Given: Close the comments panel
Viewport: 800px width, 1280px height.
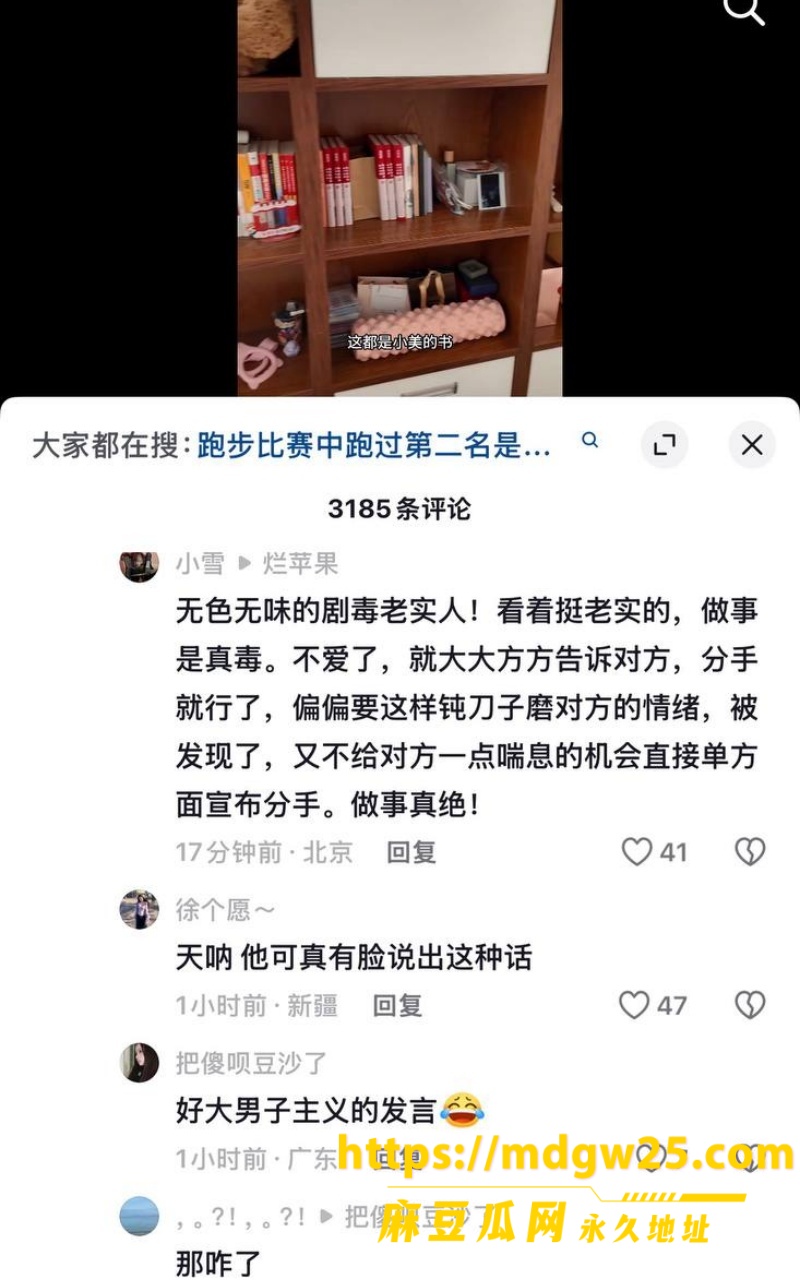Looking at the screenshot, I should [x=752, y=445].
